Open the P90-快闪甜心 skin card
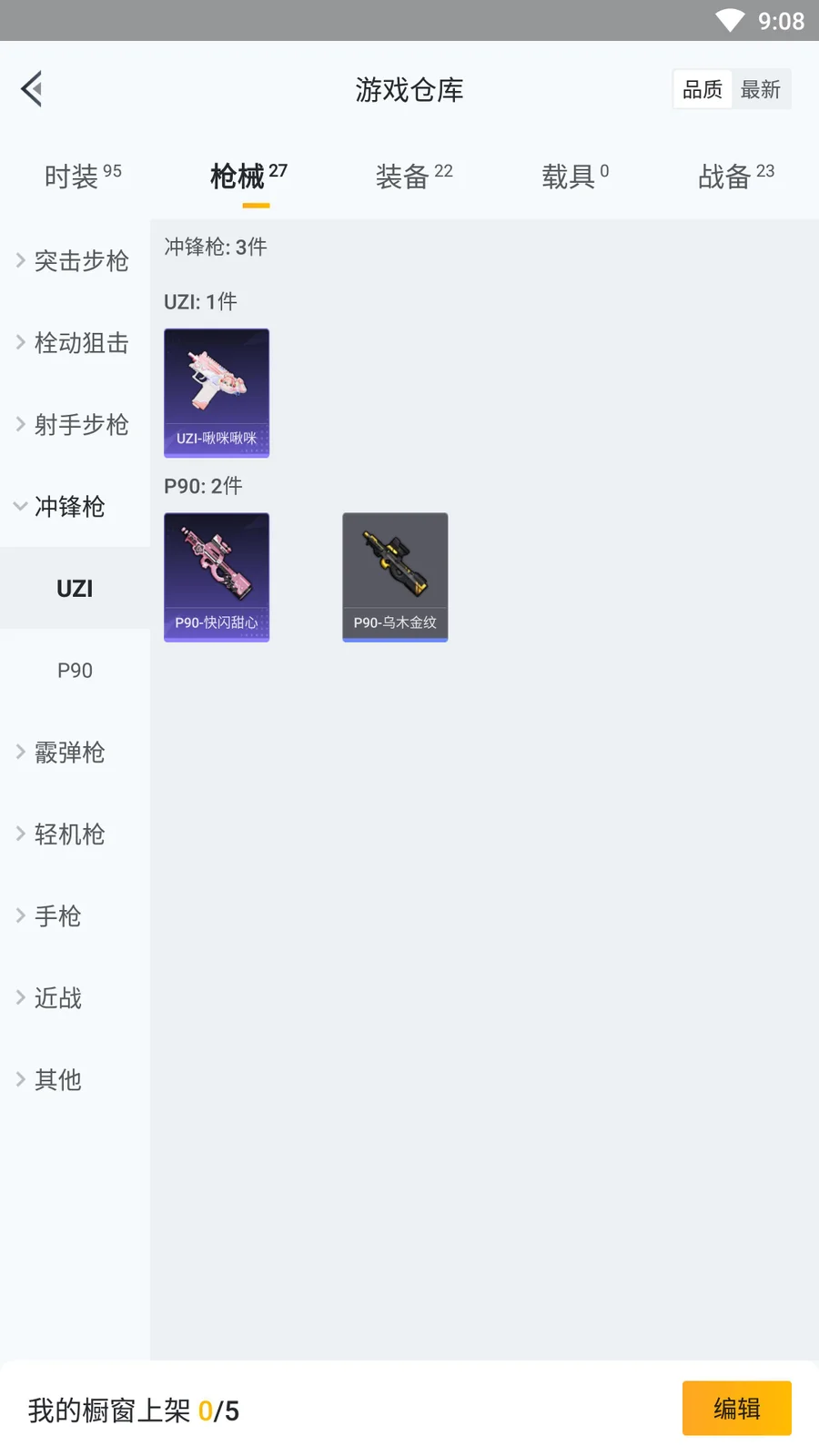 coord(217,577)
